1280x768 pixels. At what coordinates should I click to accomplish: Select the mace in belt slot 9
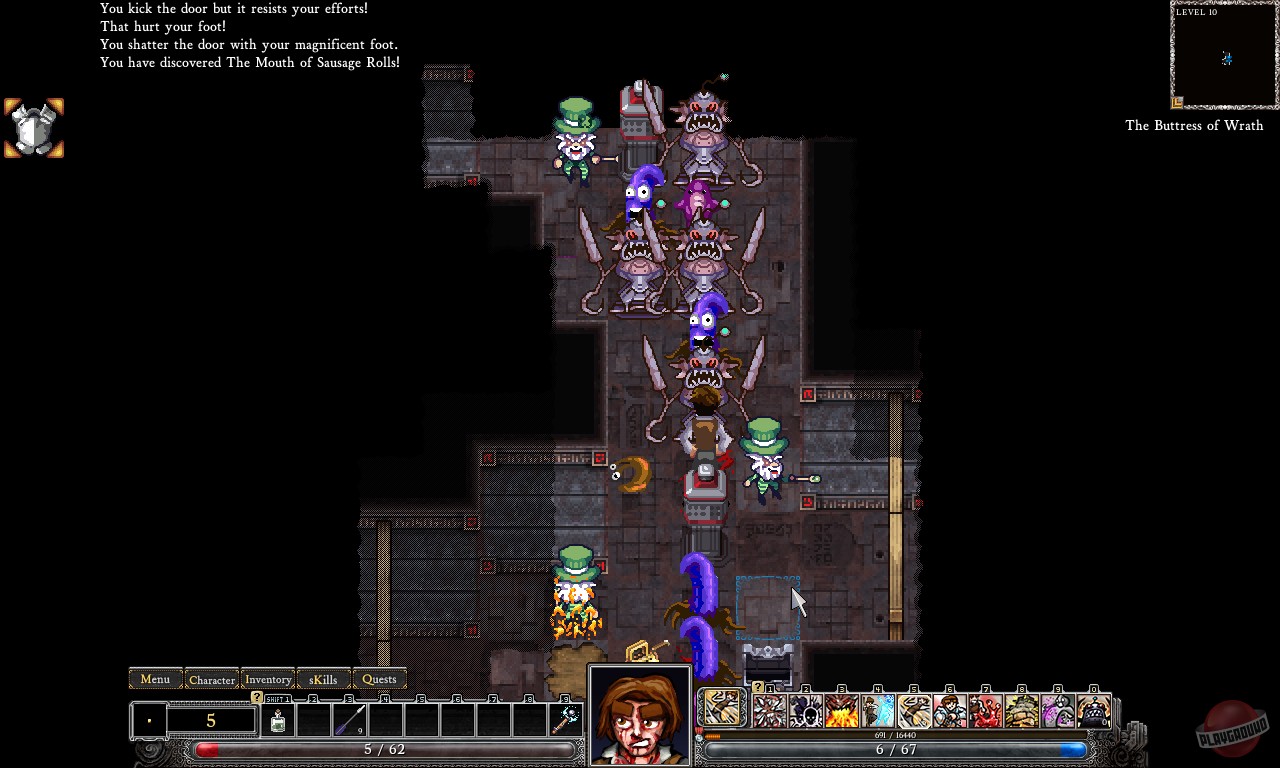pyautogui.click(x=567, y=720)
